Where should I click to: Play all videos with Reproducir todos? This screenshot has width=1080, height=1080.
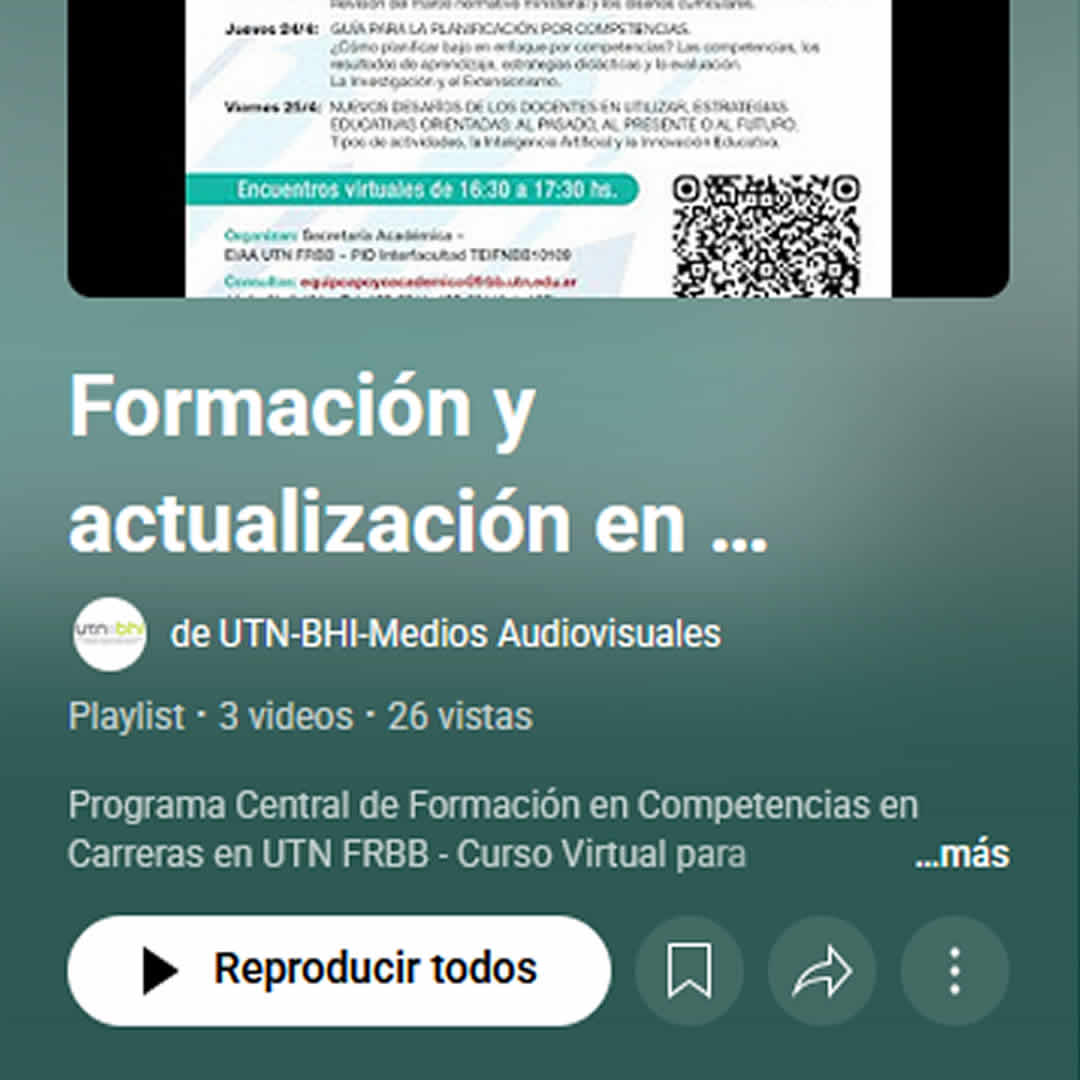[338, 970]
